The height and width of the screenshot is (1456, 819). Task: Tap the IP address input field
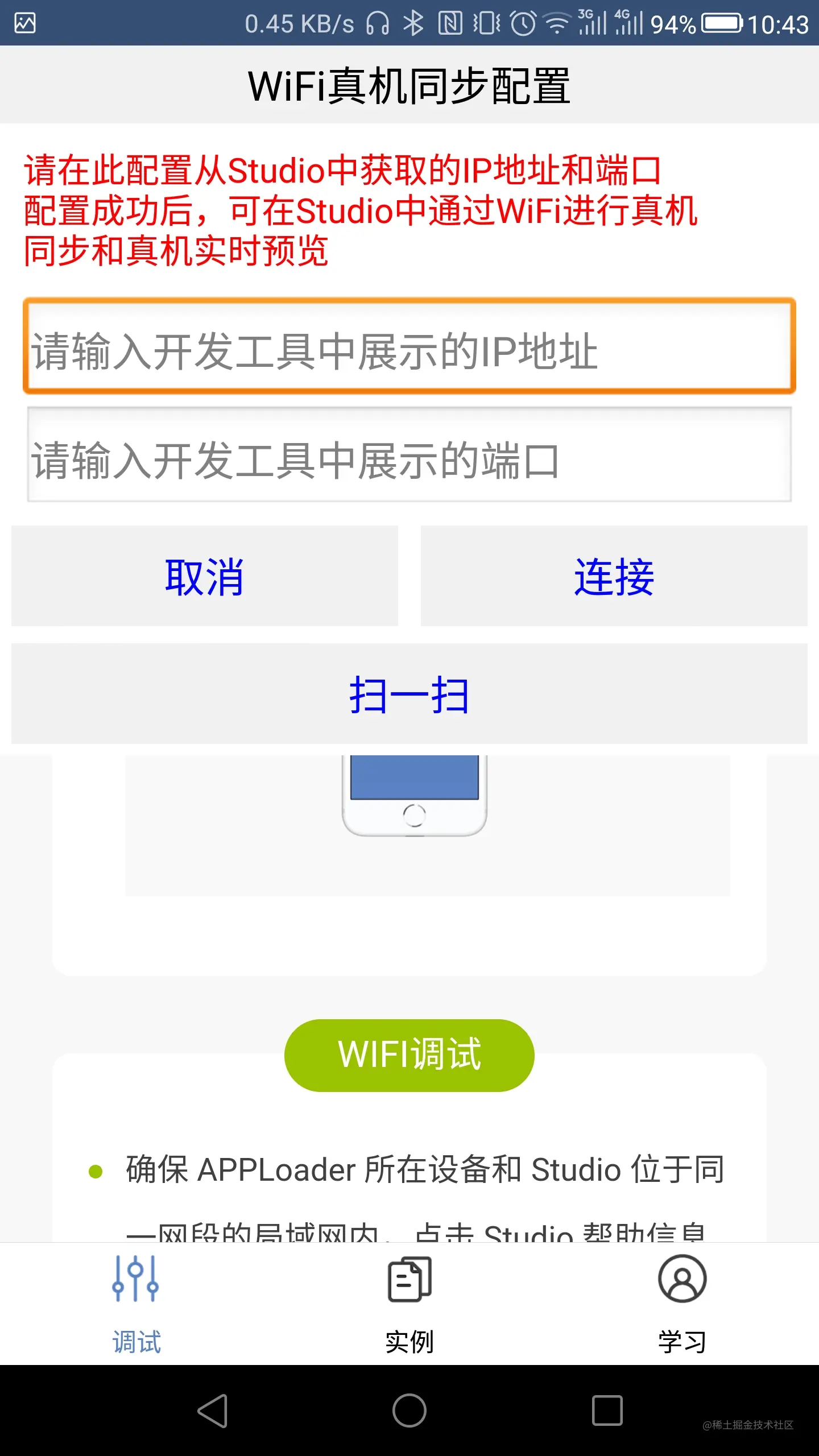pos(409,347)
